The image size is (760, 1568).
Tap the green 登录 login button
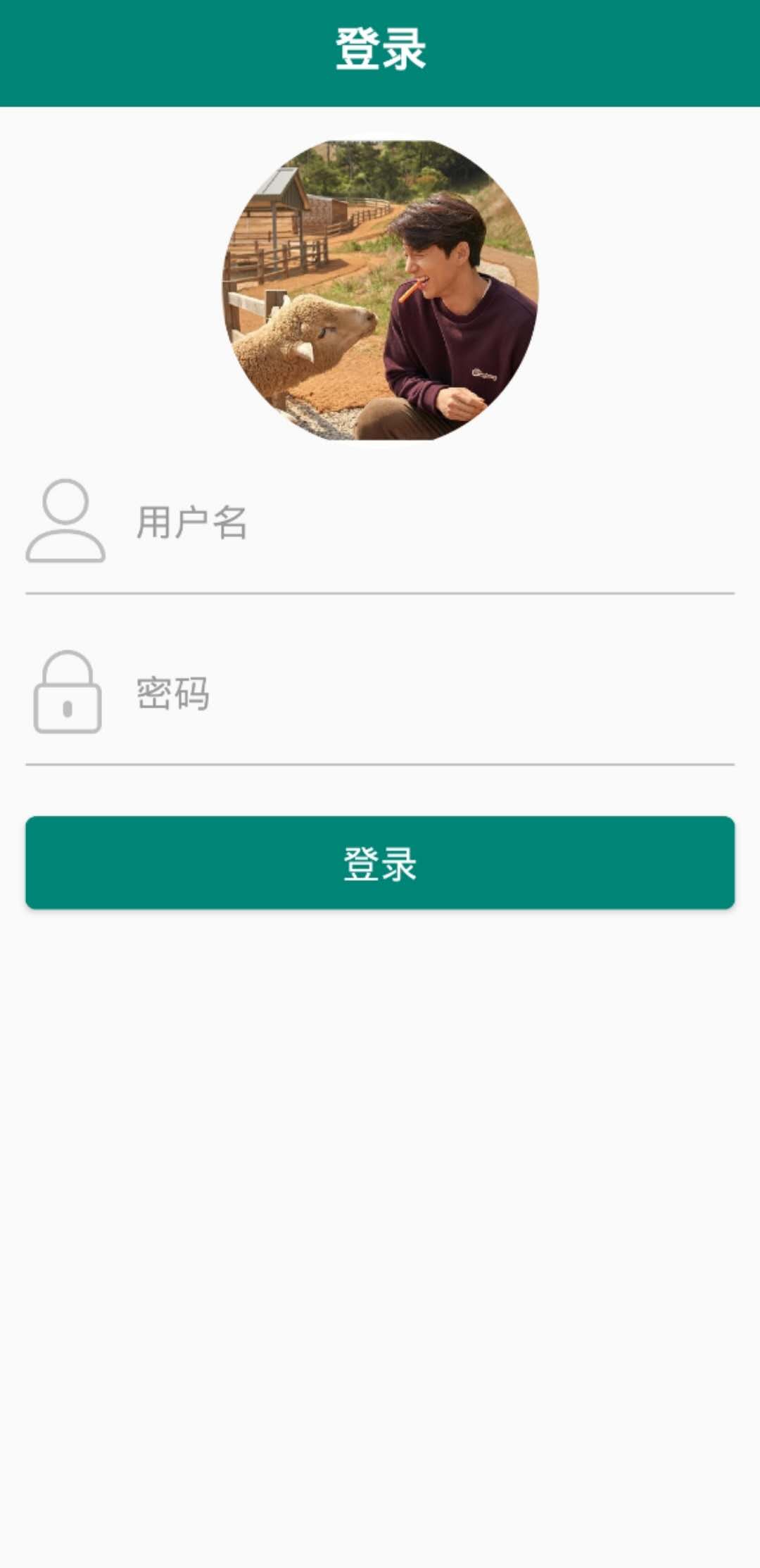[x=380, y=863]
